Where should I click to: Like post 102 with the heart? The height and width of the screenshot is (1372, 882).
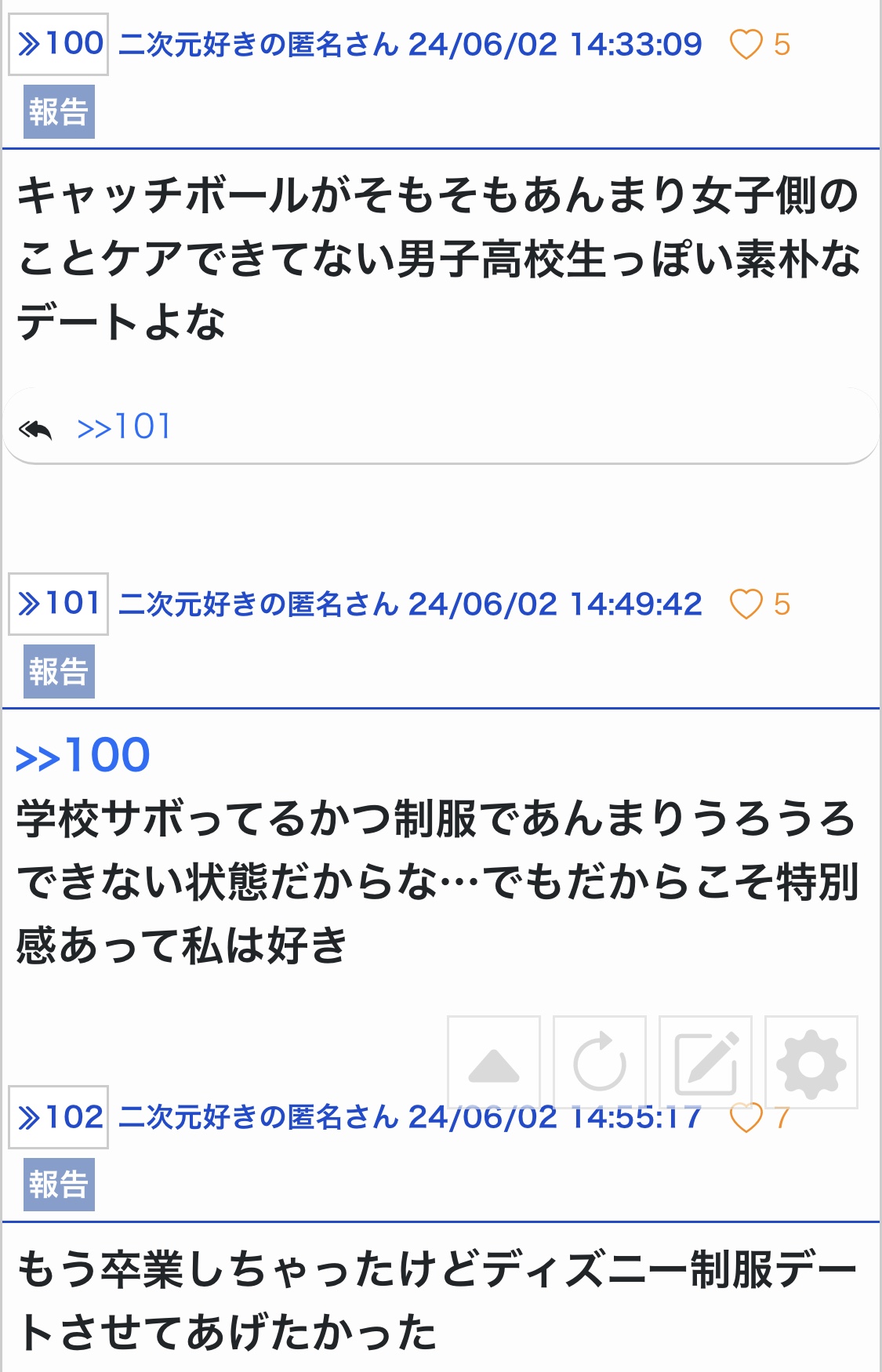tap(746, 1117)
